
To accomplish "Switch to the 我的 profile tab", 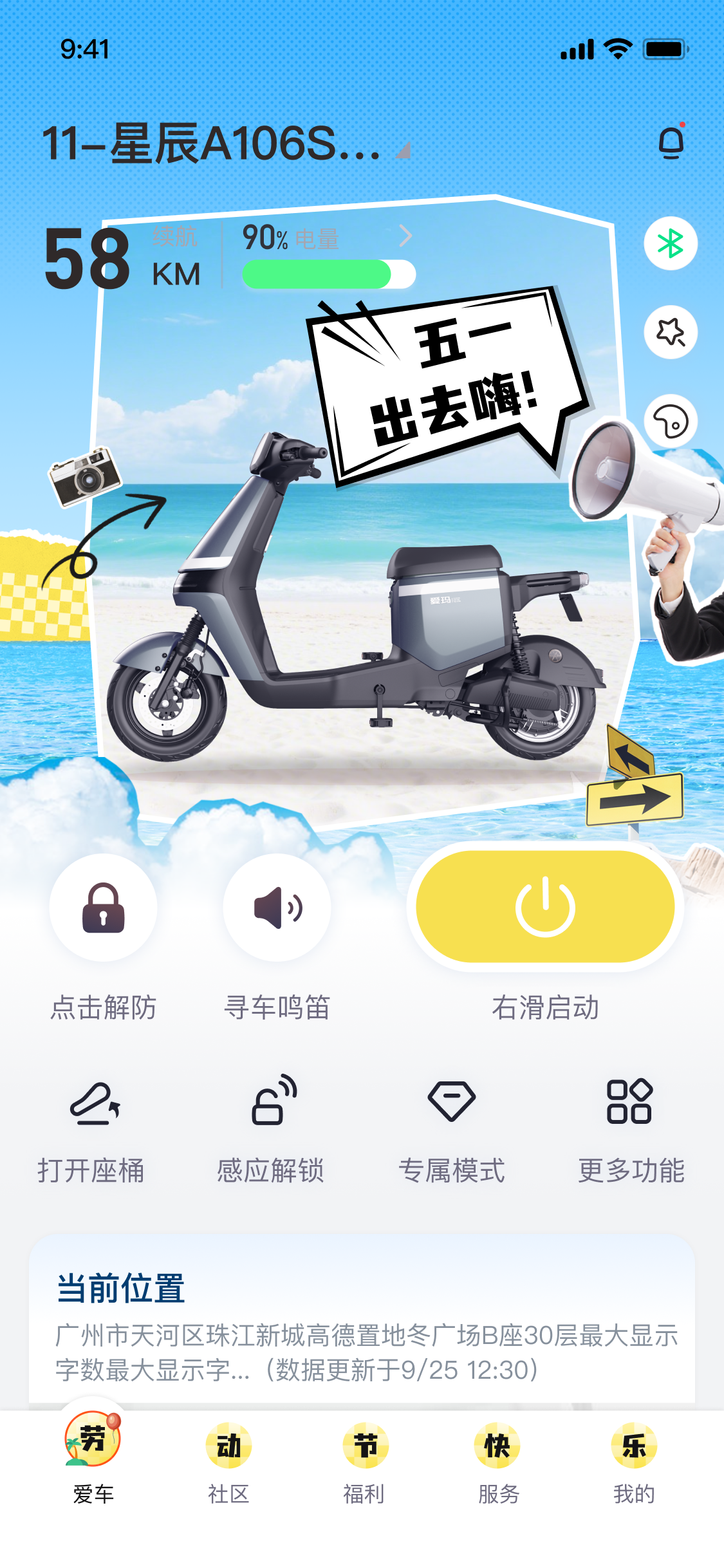I will [x=634, y=1462].
